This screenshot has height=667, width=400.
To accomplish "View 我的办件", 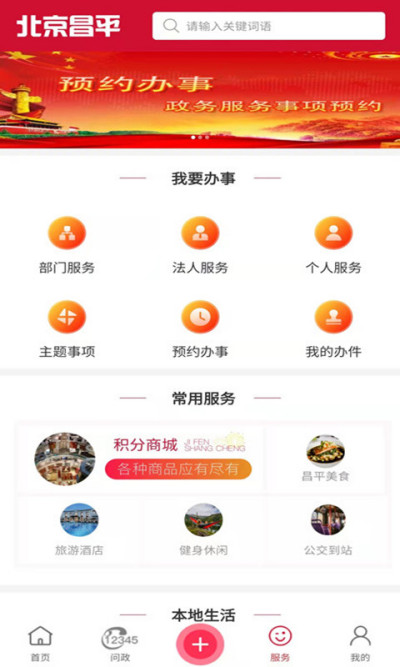I will pyautogui.click(x=333, y=329).
